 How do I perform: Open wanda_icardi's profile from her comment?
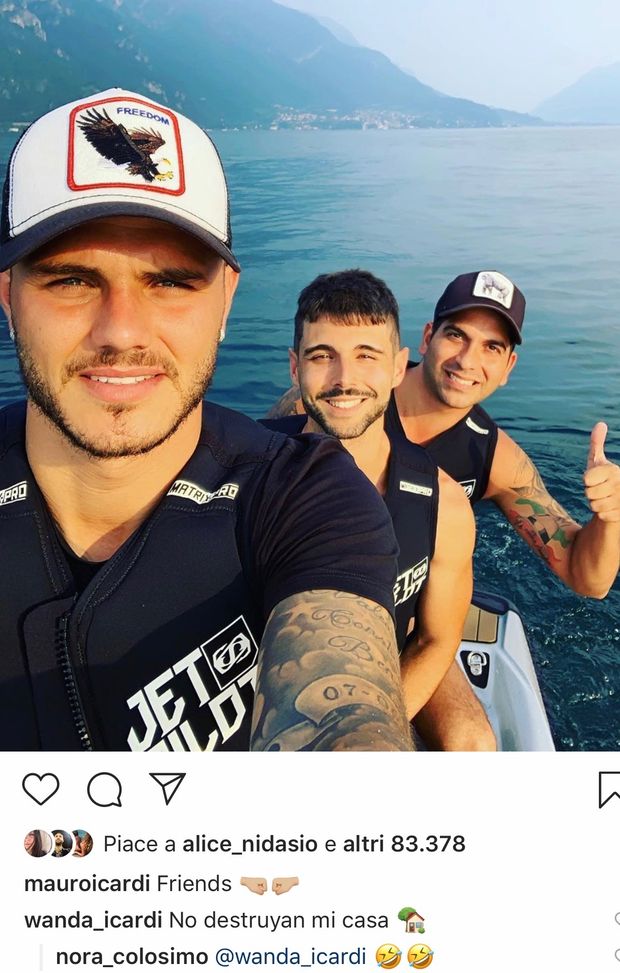pyautogui.click(x=92, y=920)
